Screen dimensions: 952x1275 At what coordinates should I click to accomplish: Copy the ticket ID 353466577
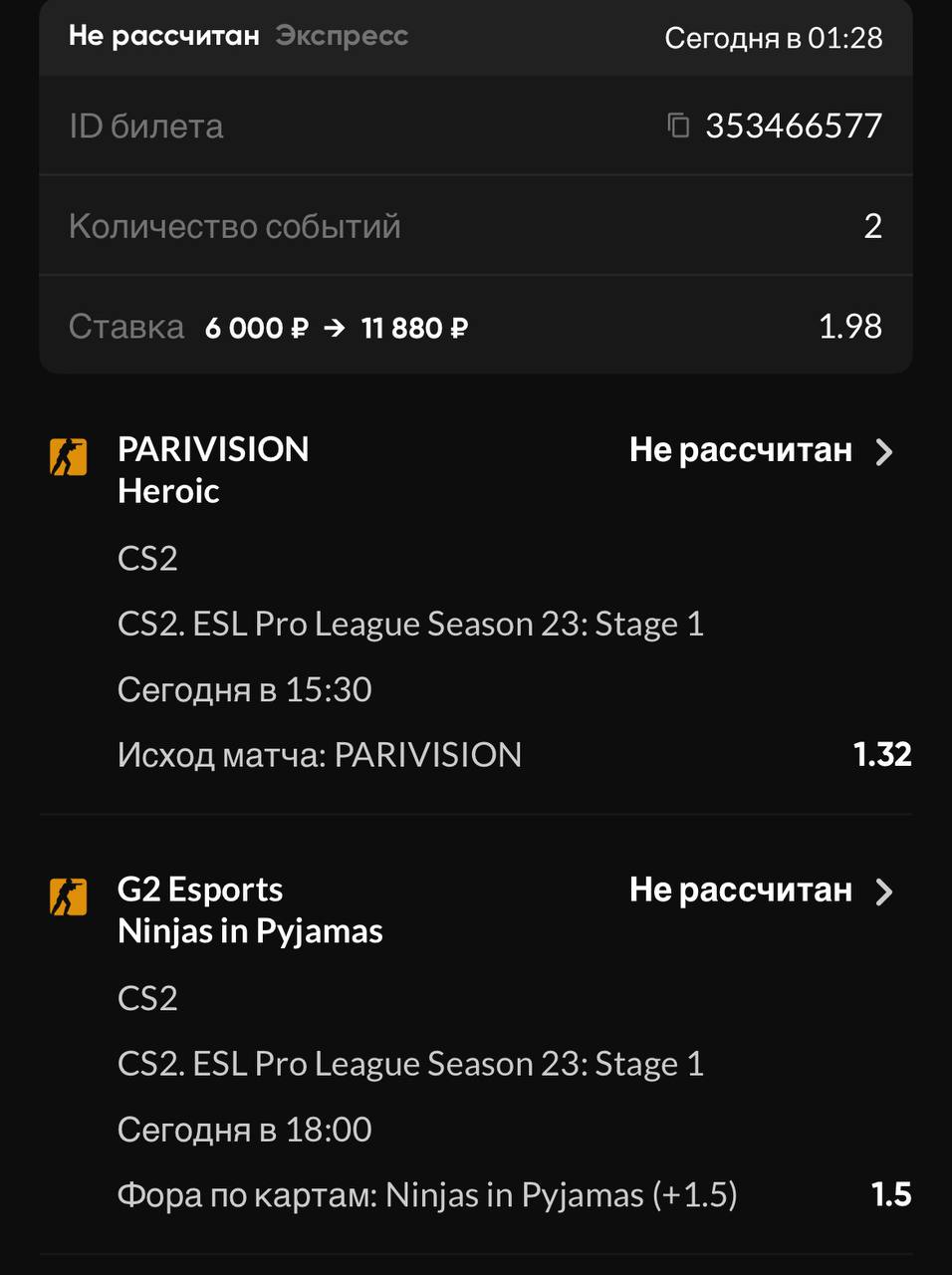tap(678, 126)
